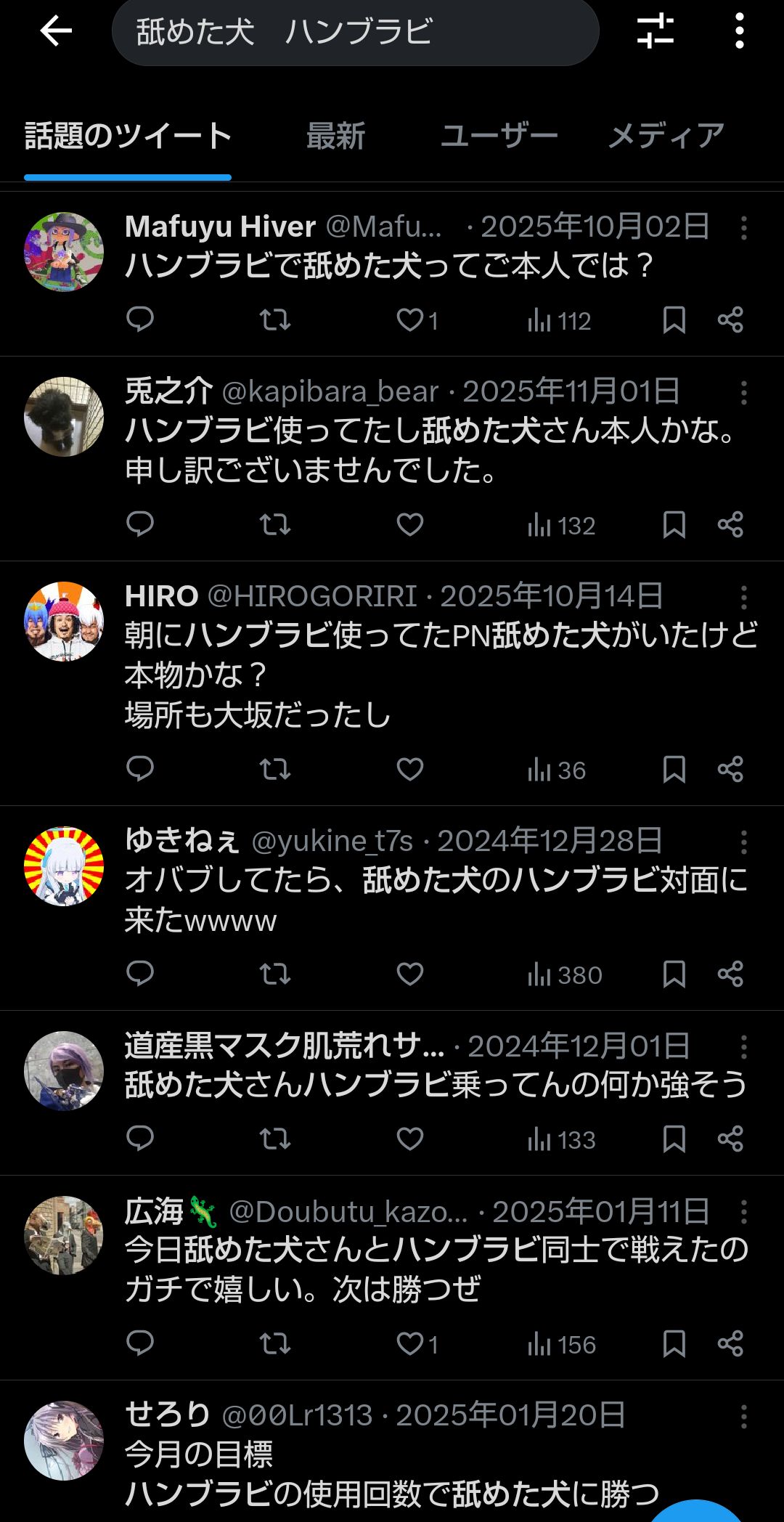Viewport: 784px width, 1522px height.
Task: Open the search filter settings icon
Action: 655,31
